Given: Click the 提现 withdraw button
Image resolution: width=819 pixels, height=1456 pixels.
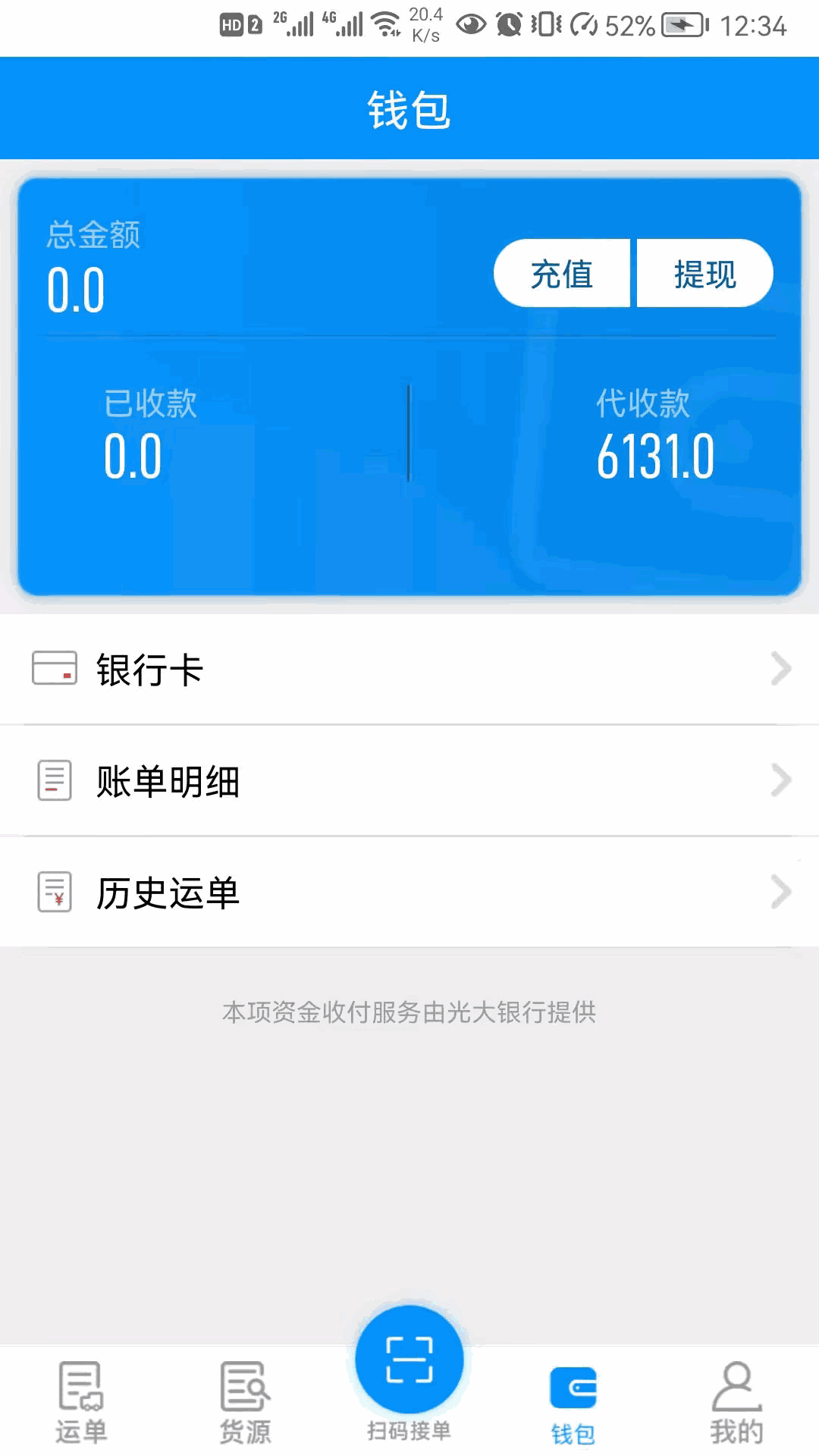Looking at the screenshot, I should [703, 274].
